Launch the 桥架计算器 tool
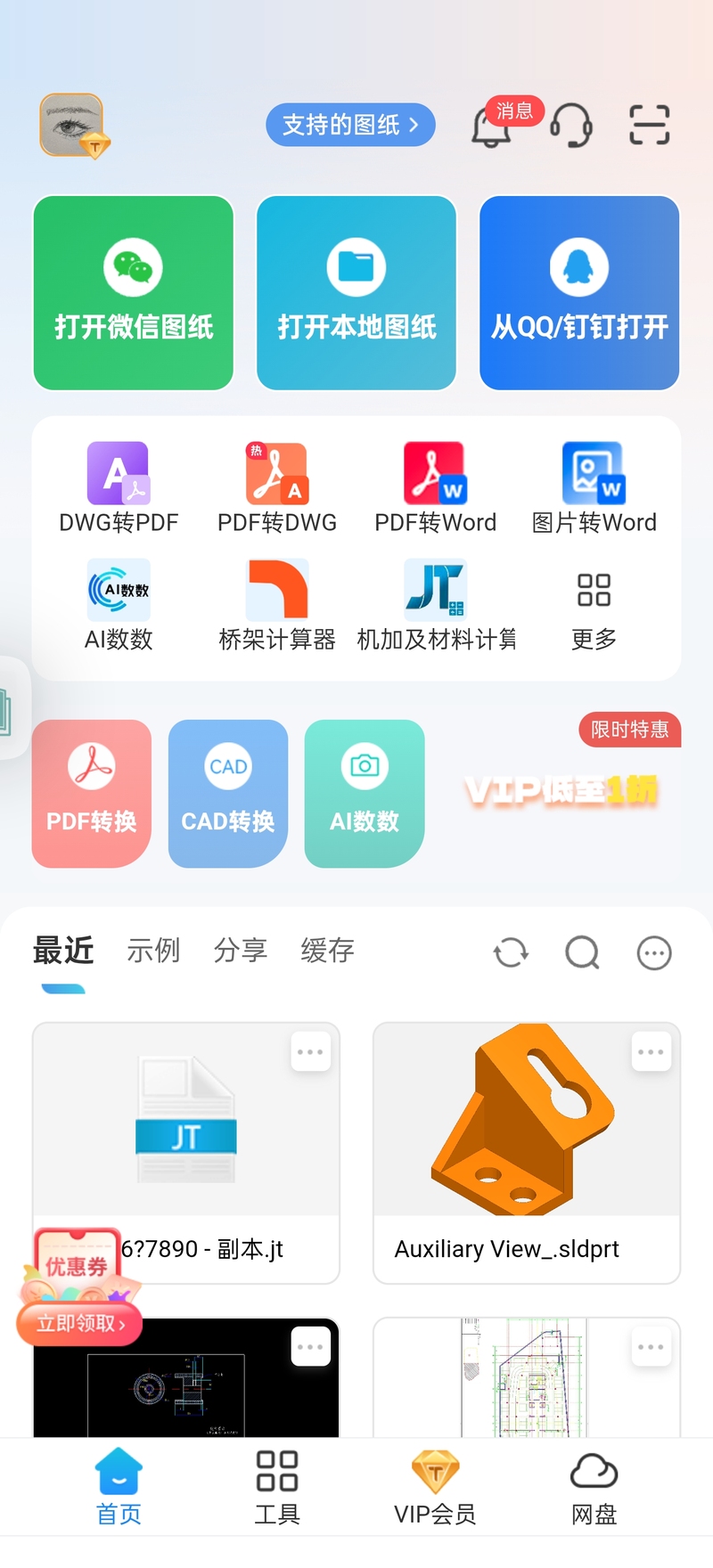The height and width of the screenshot is (1568, 713). (277, 605)
